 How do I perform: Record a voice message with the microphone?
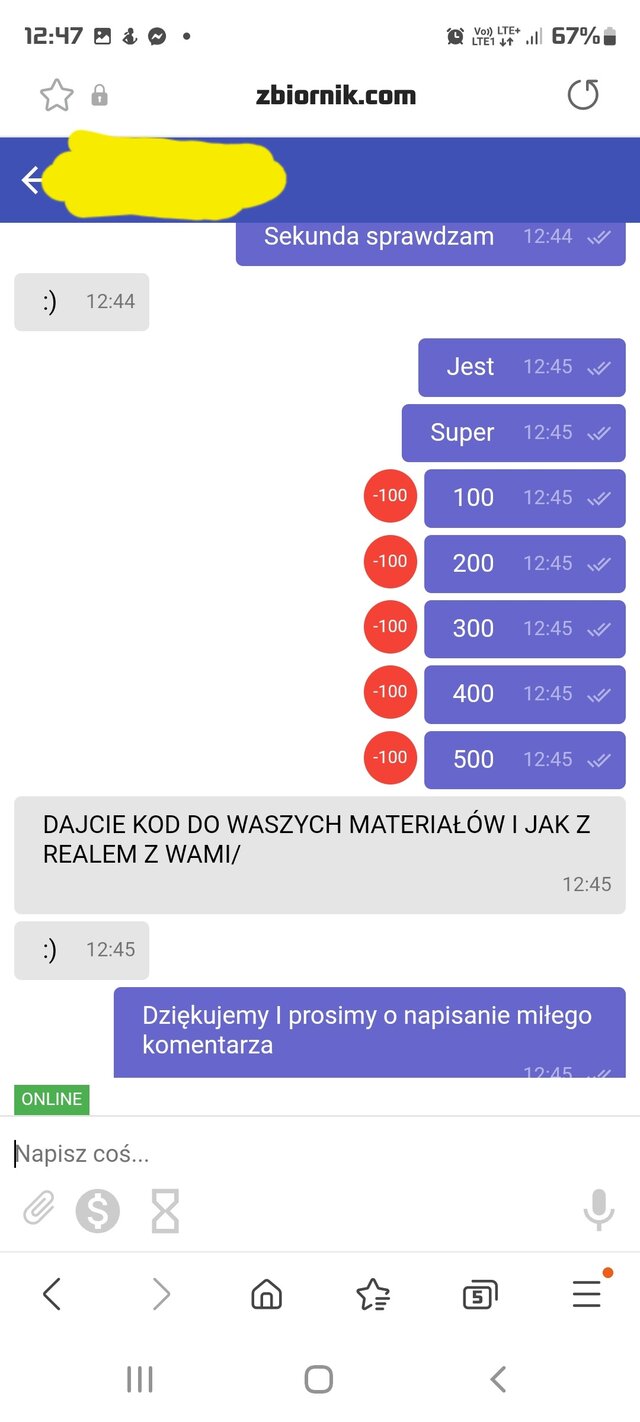point(598,1210)
